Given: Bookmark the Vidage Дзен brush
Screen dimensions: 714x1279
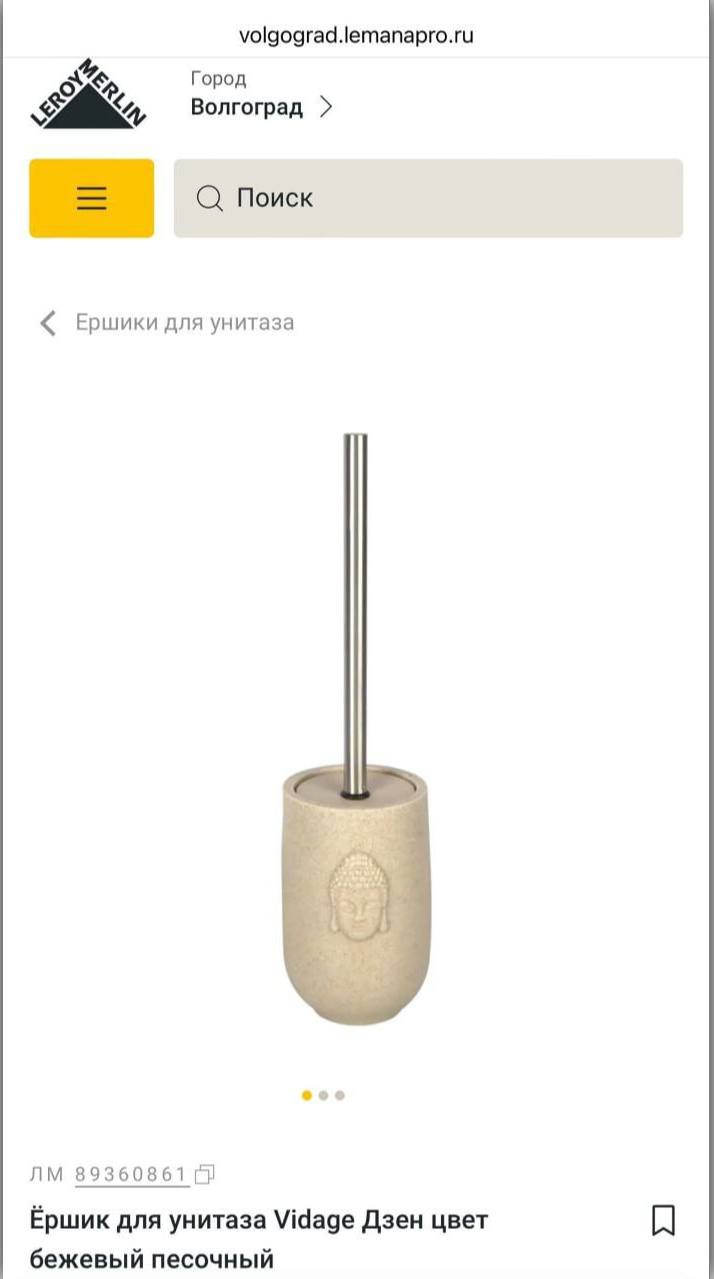Looking at the screenshot, I should pos(663,1220).
